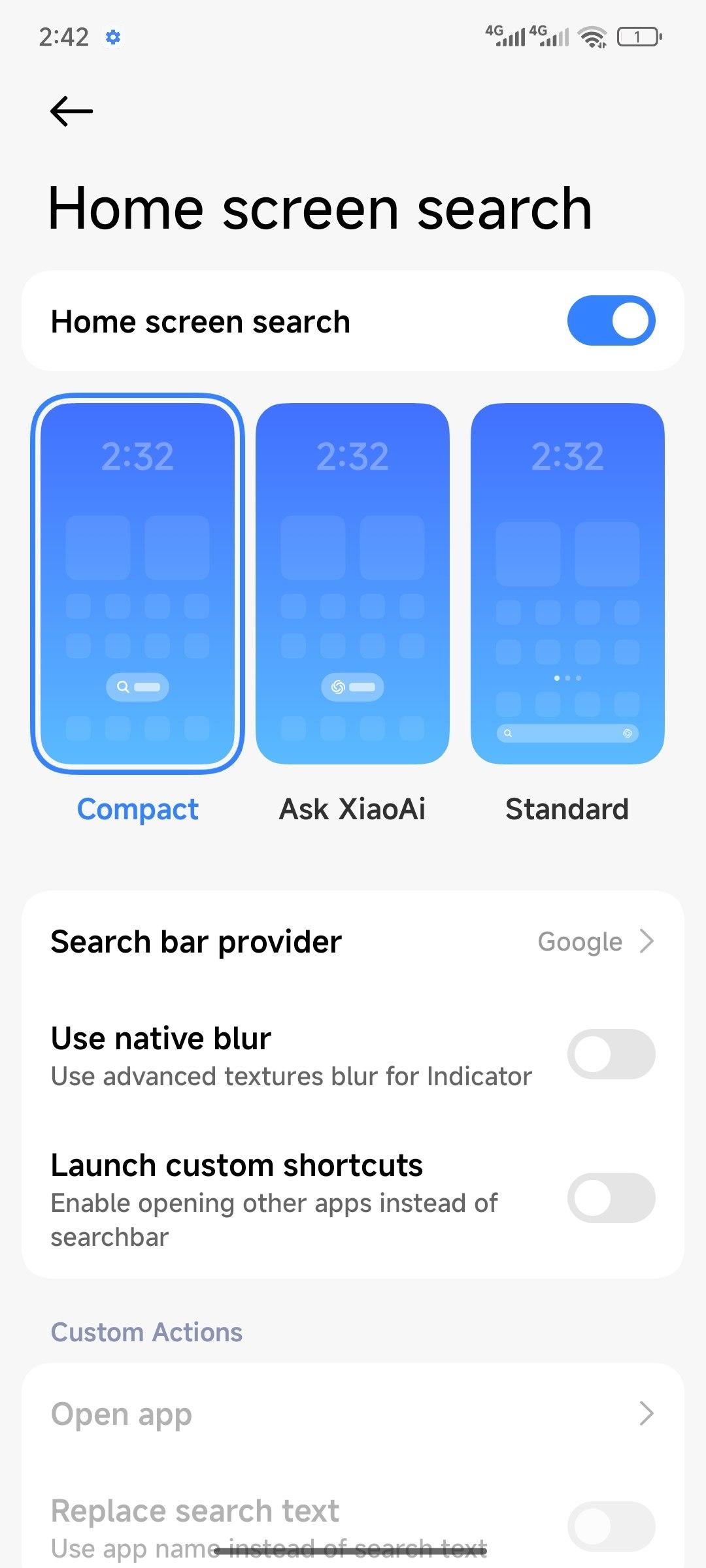This screenshot has height=1568, width=706.
Task: Open Search bar provider setting
Action: [x=353, y=941]
